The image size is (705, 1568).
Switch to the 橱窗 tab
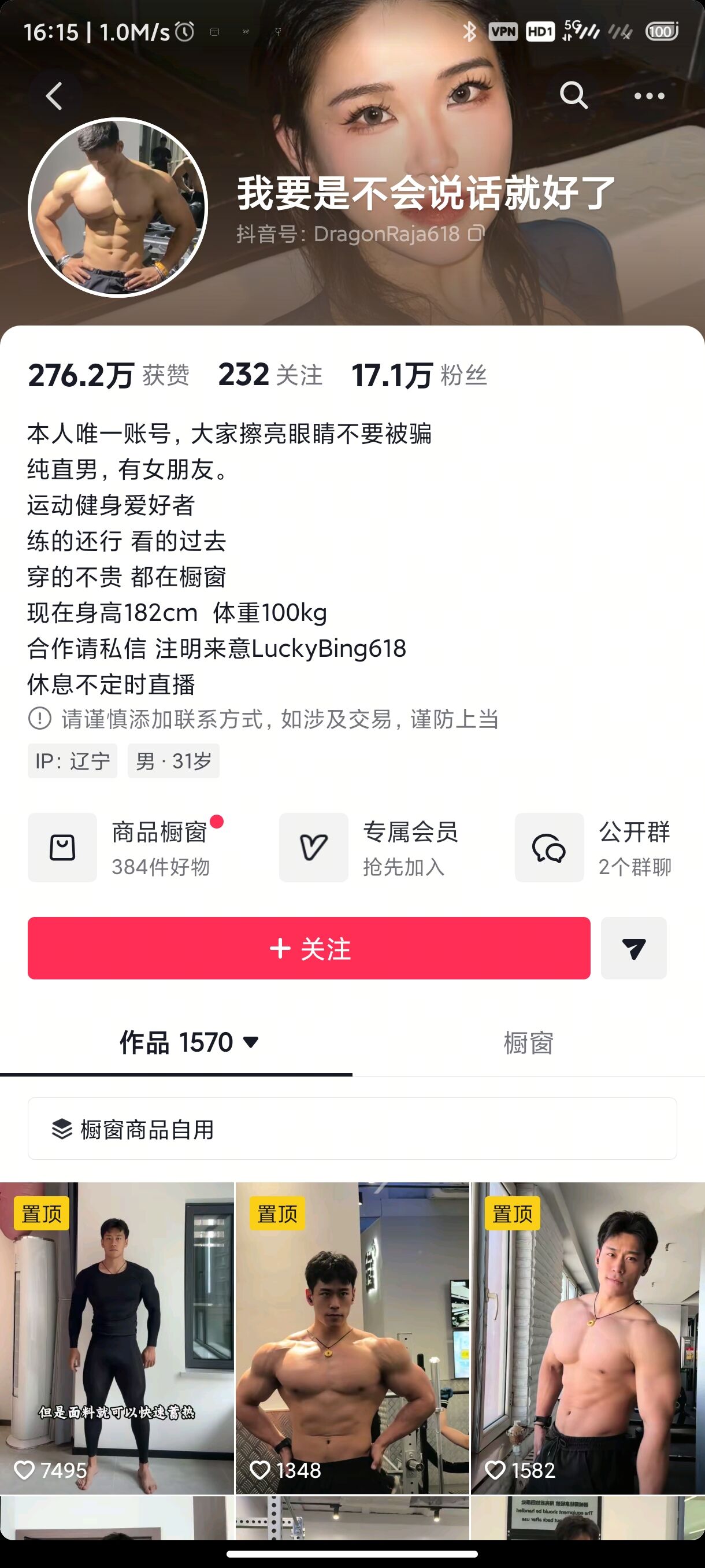(528, 1042)
